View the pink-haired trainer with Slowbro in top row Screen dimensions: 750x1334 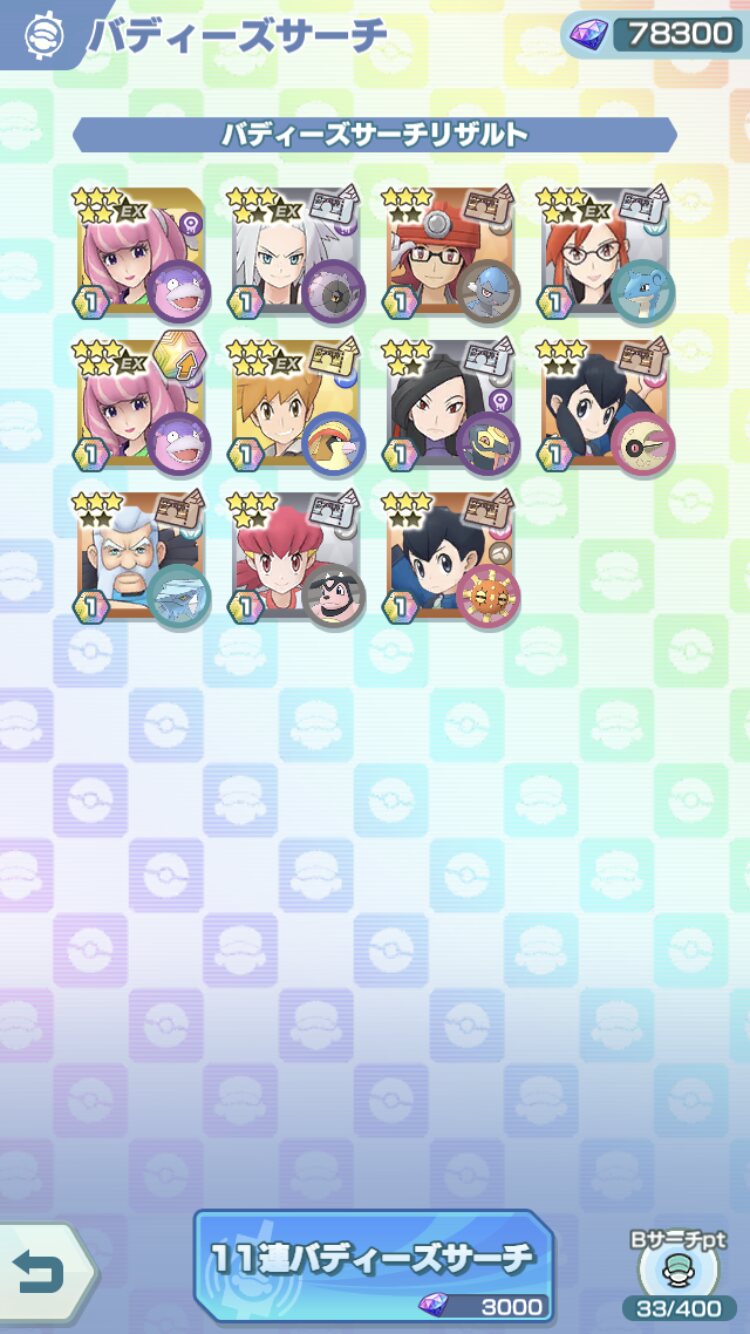(x=140, y=252)
